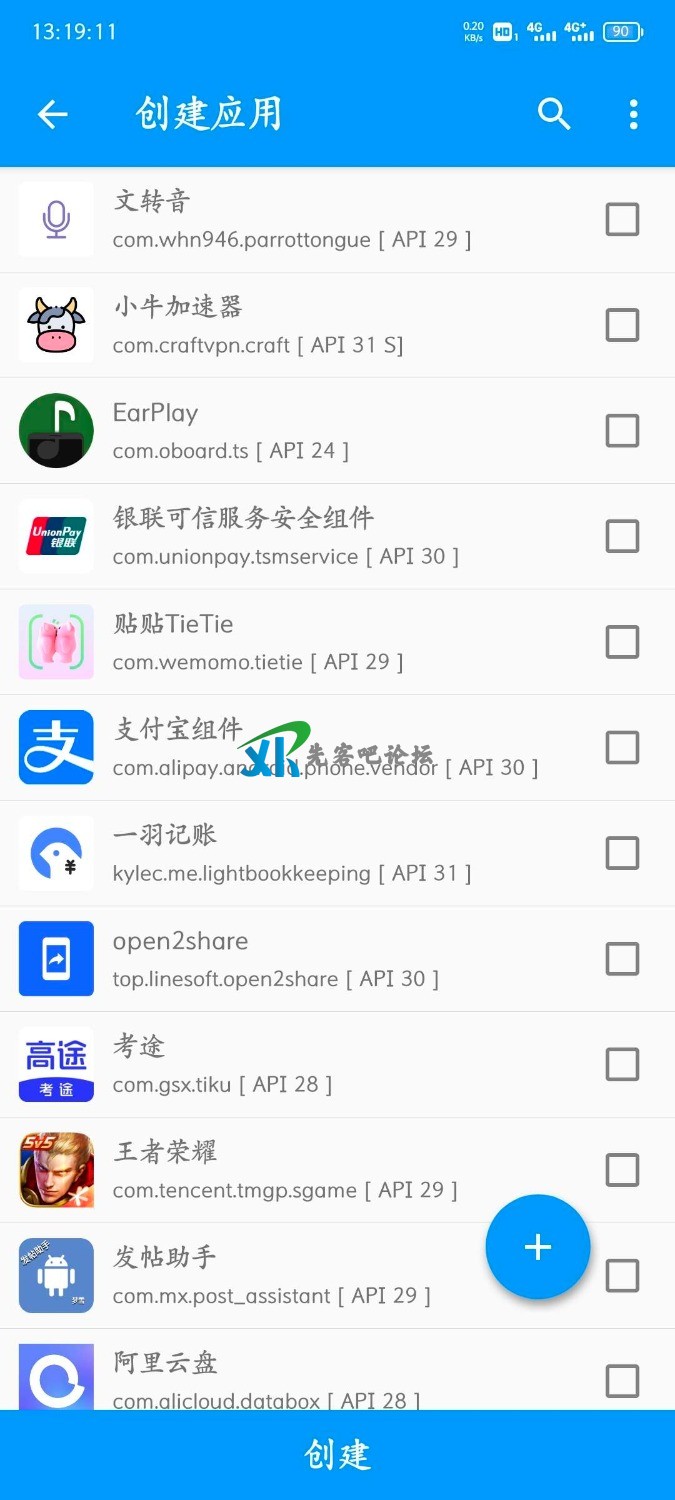Go back using the top-left arrow
Viewport: 675px width, 1500px height.
(x=53, y=115)
